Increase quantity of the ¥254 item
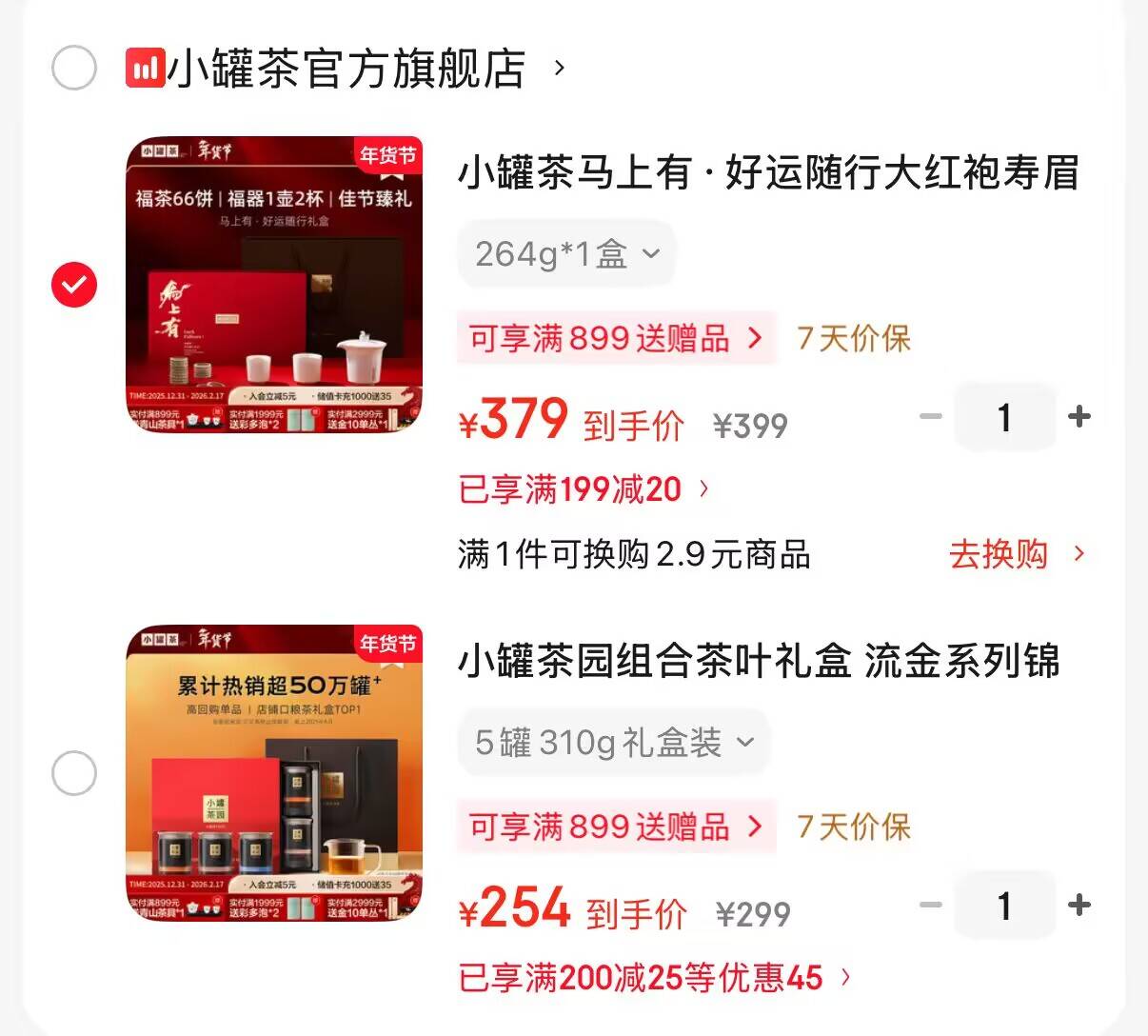The width and height of the screenshot is (1148, 1036). tap(1079, 906)
